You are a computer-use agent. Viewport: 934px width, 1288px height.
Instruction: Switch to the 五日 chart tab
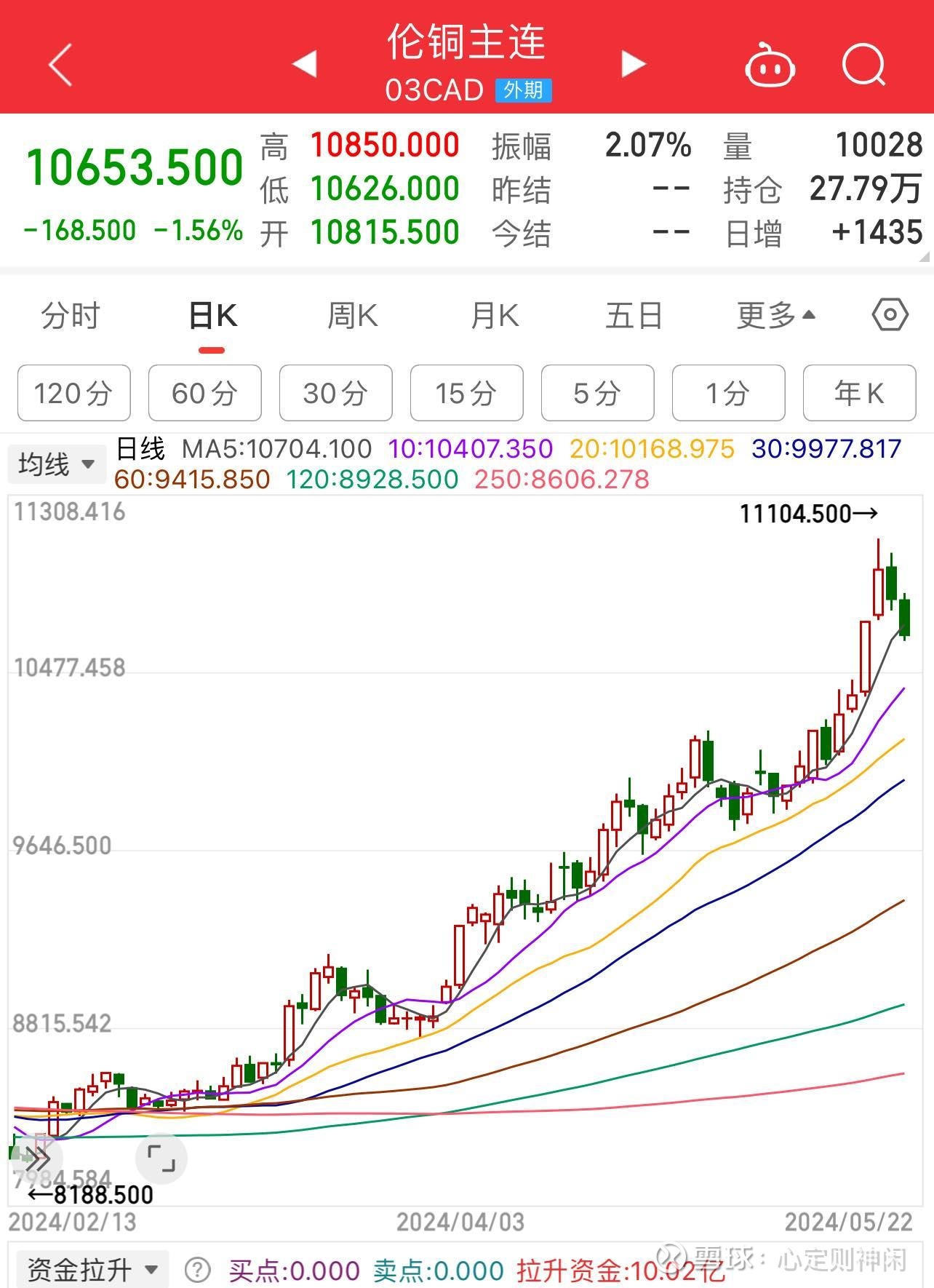[634, 316]
